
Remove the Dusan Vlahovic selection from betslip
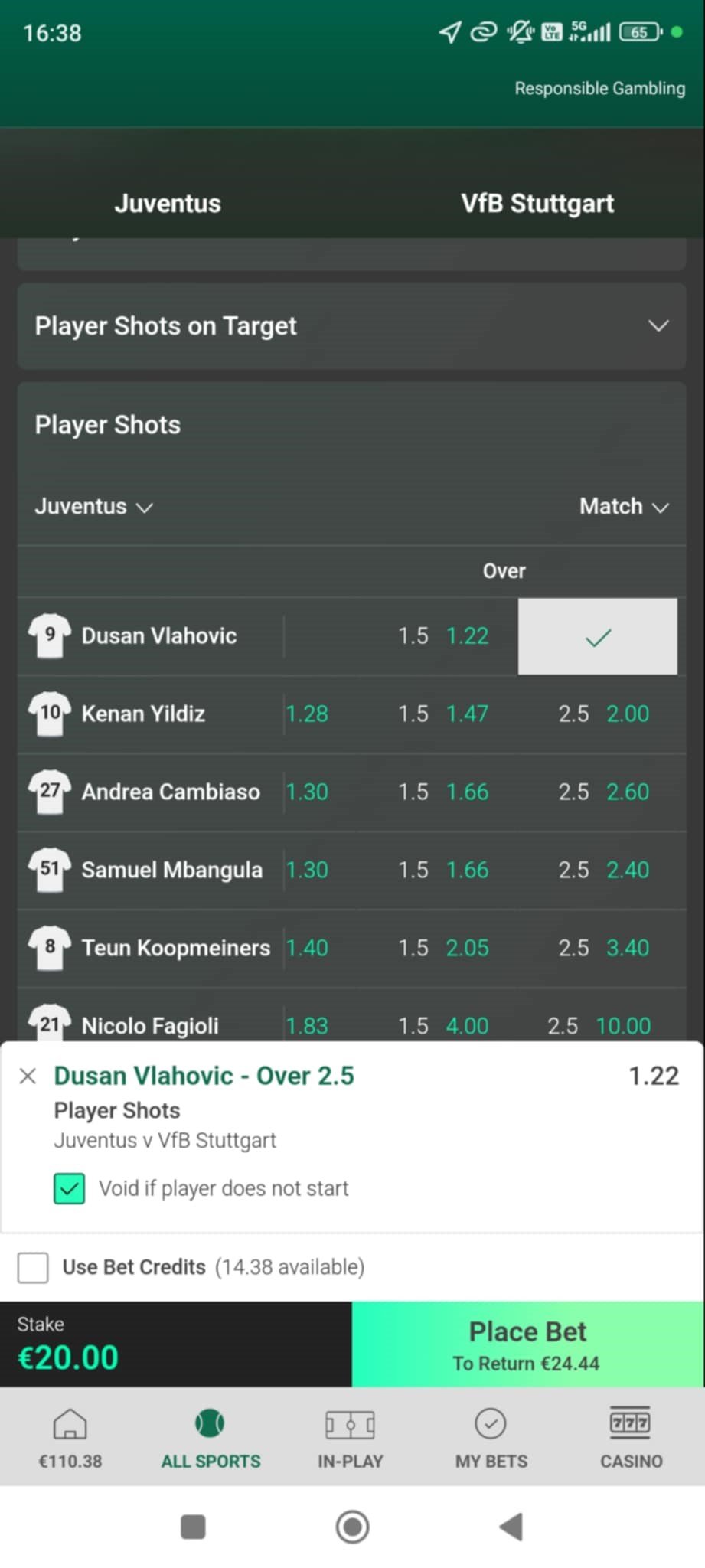pyautogui.click(x=28, y=1076)
